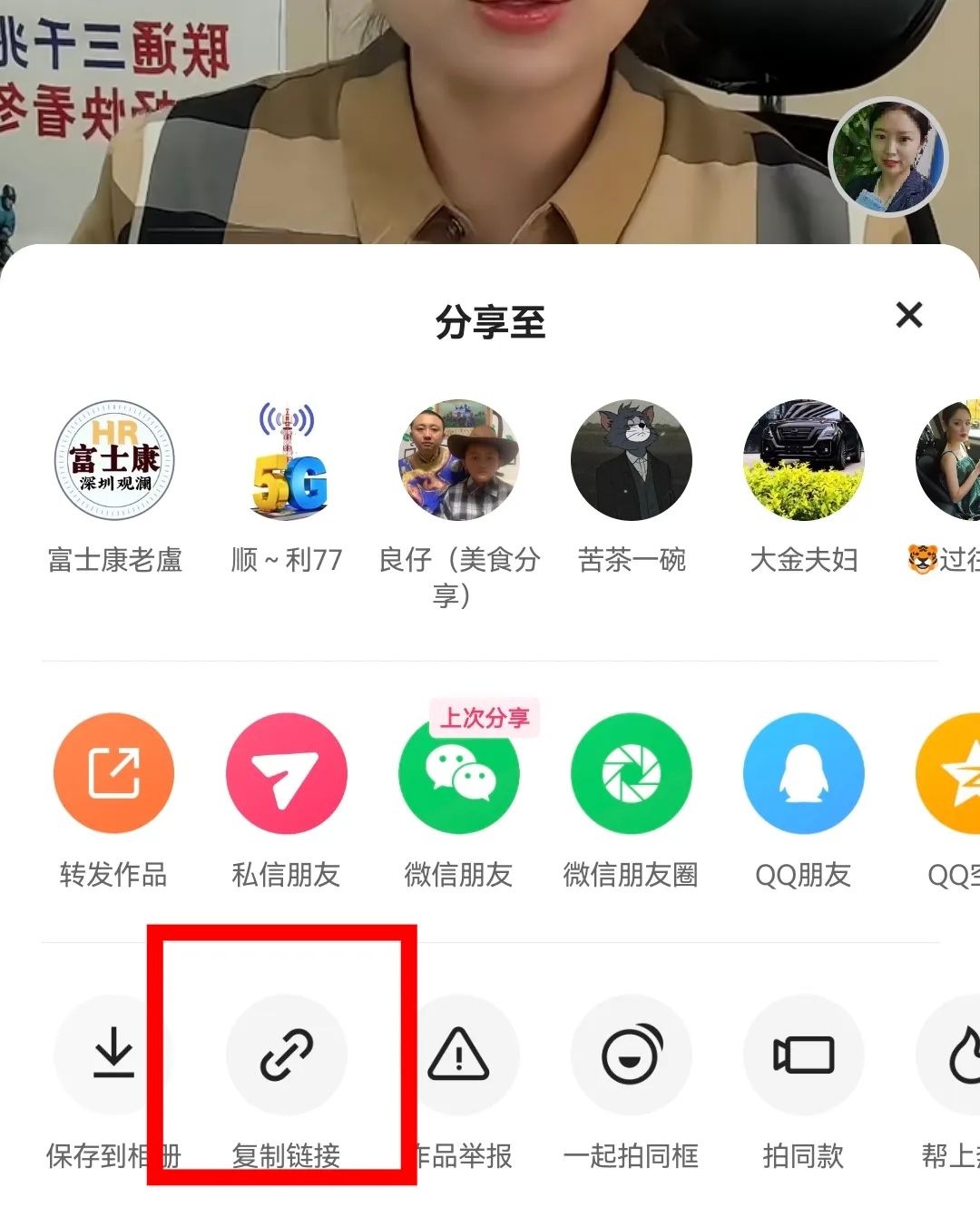The height and width of the screenshot is (1217, 980).
Task: Save the video with 保存到相册
Action: coord(113,1055)
